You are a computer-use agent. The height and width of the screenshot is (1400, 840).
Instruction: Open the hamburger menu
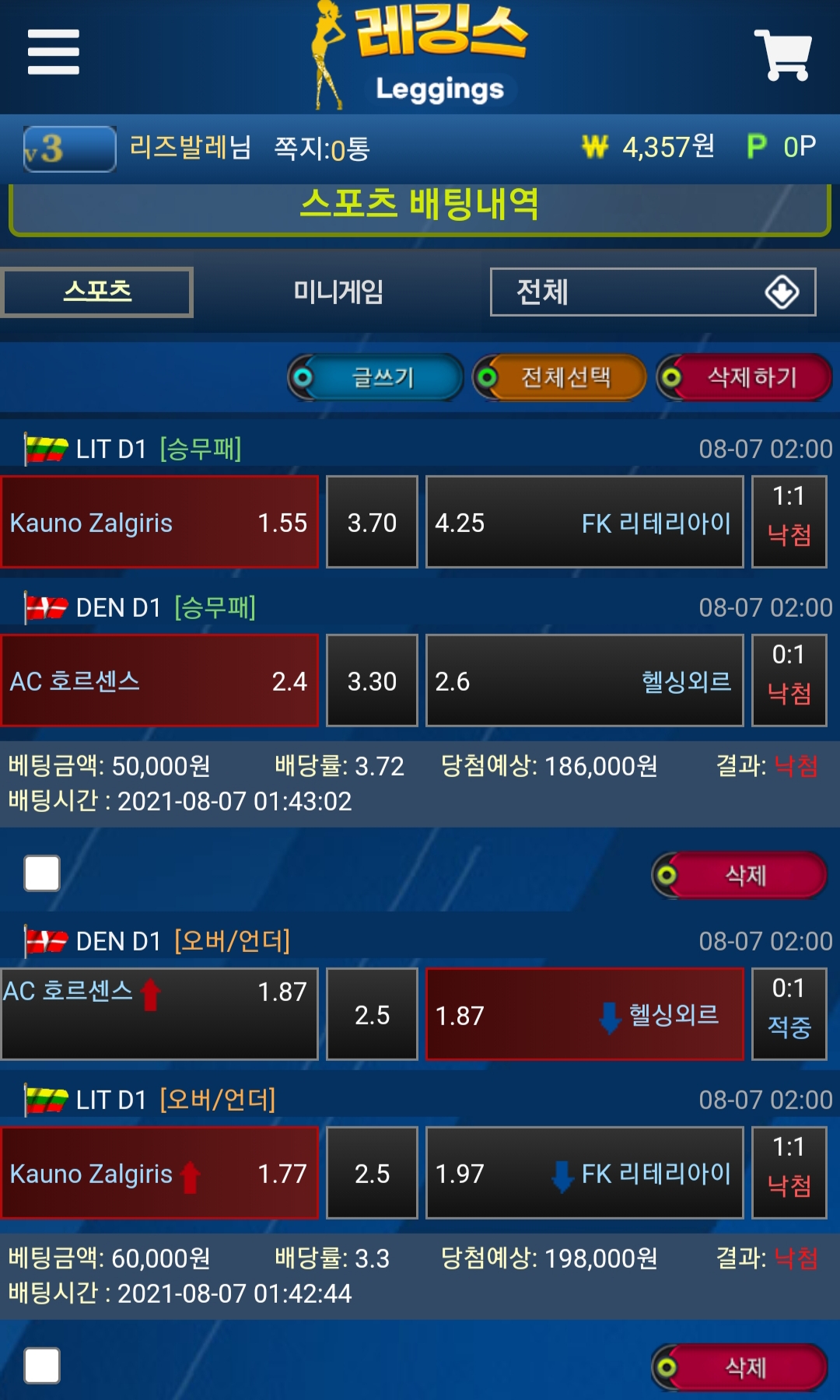pos(53,52)
